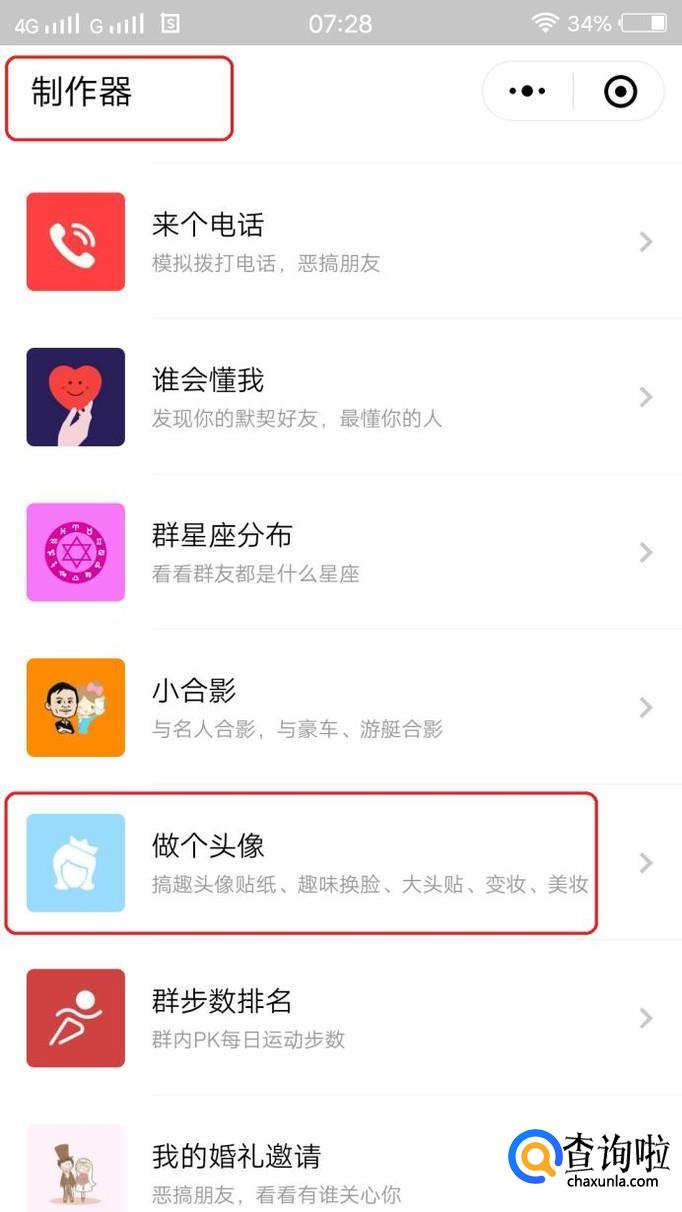Select the 群星座分布 row
This screenshot has height=1212, width=682.
340,552
